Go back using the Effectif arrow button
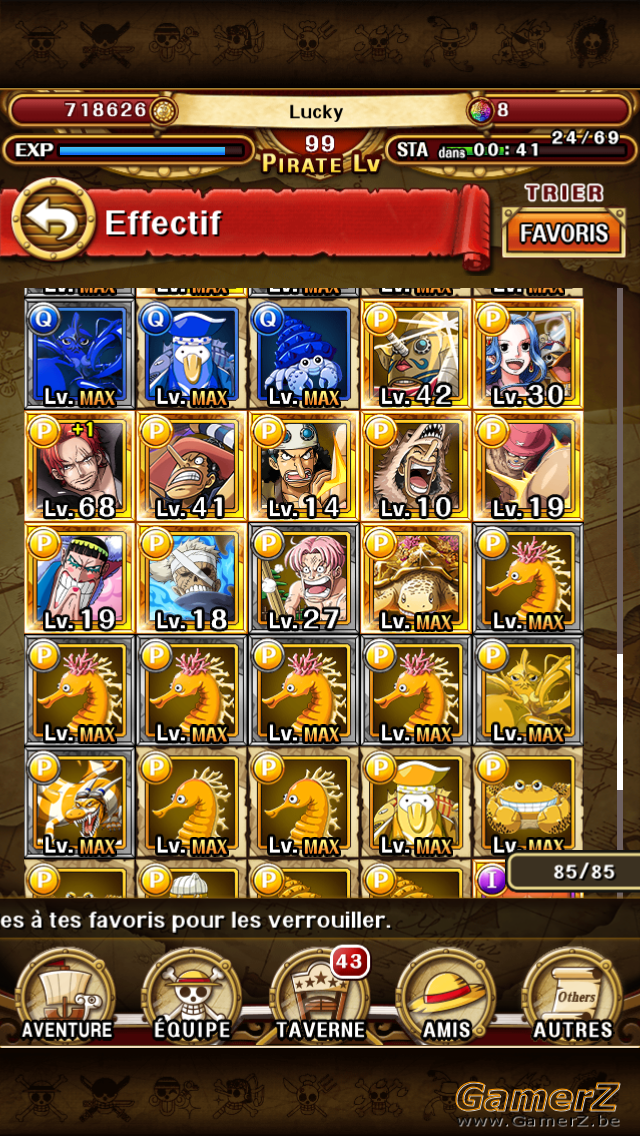Screen dimensions: 640x1136 54,222
